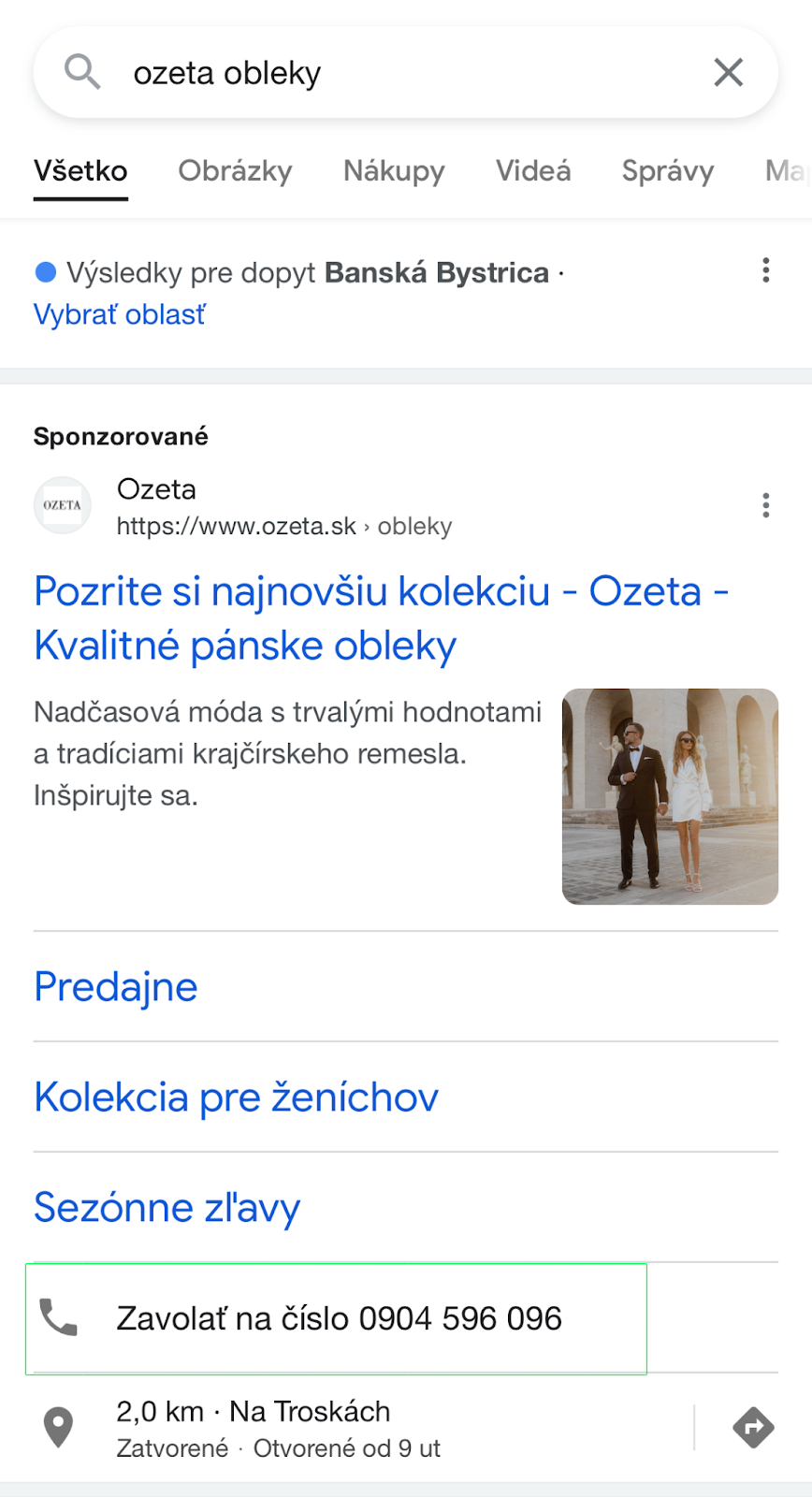Open the Predajne sitelink

[116, 986]
